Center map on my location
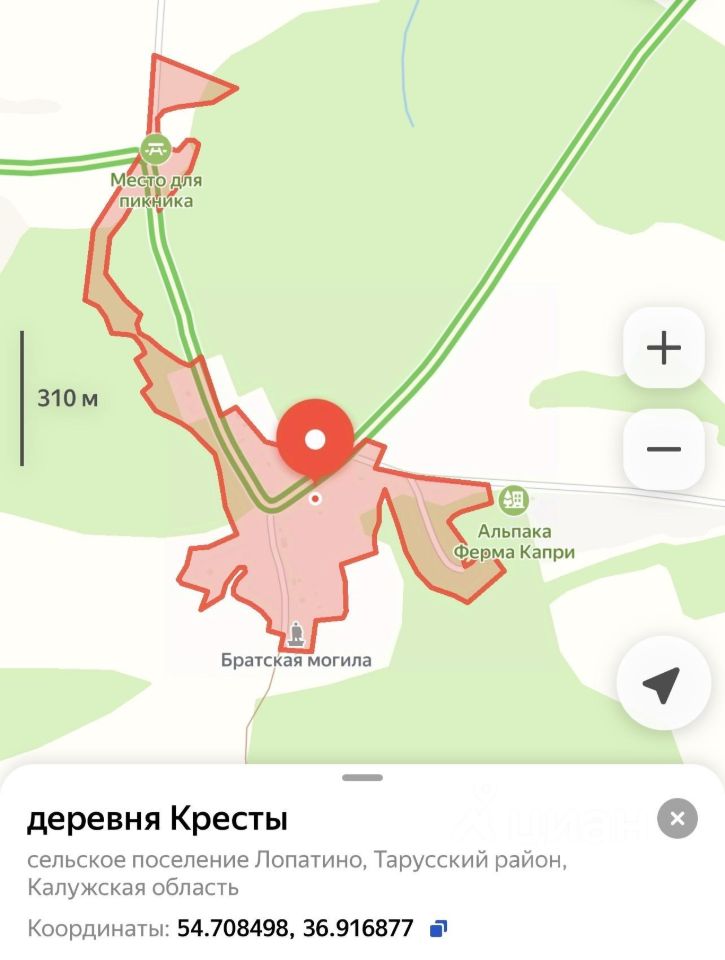725x960 pixels. (x=663, y=684)
